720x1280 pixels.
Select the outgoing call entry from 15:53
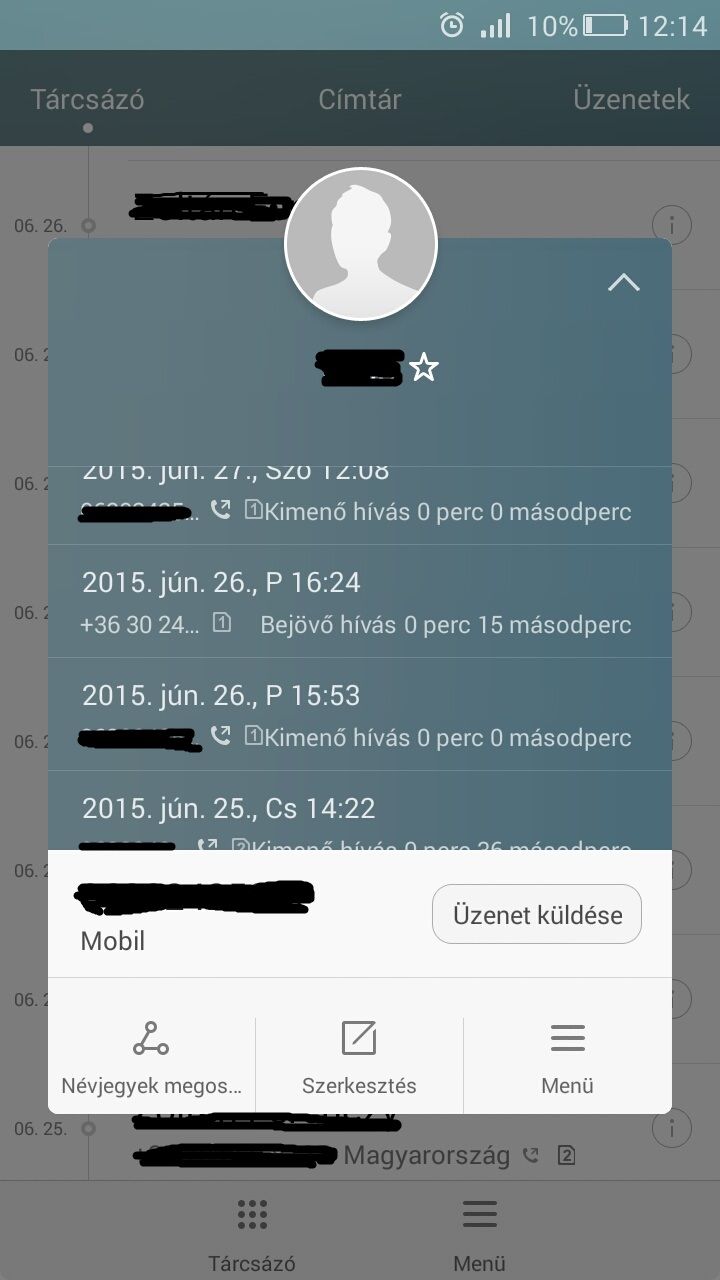tap(359, 715)
